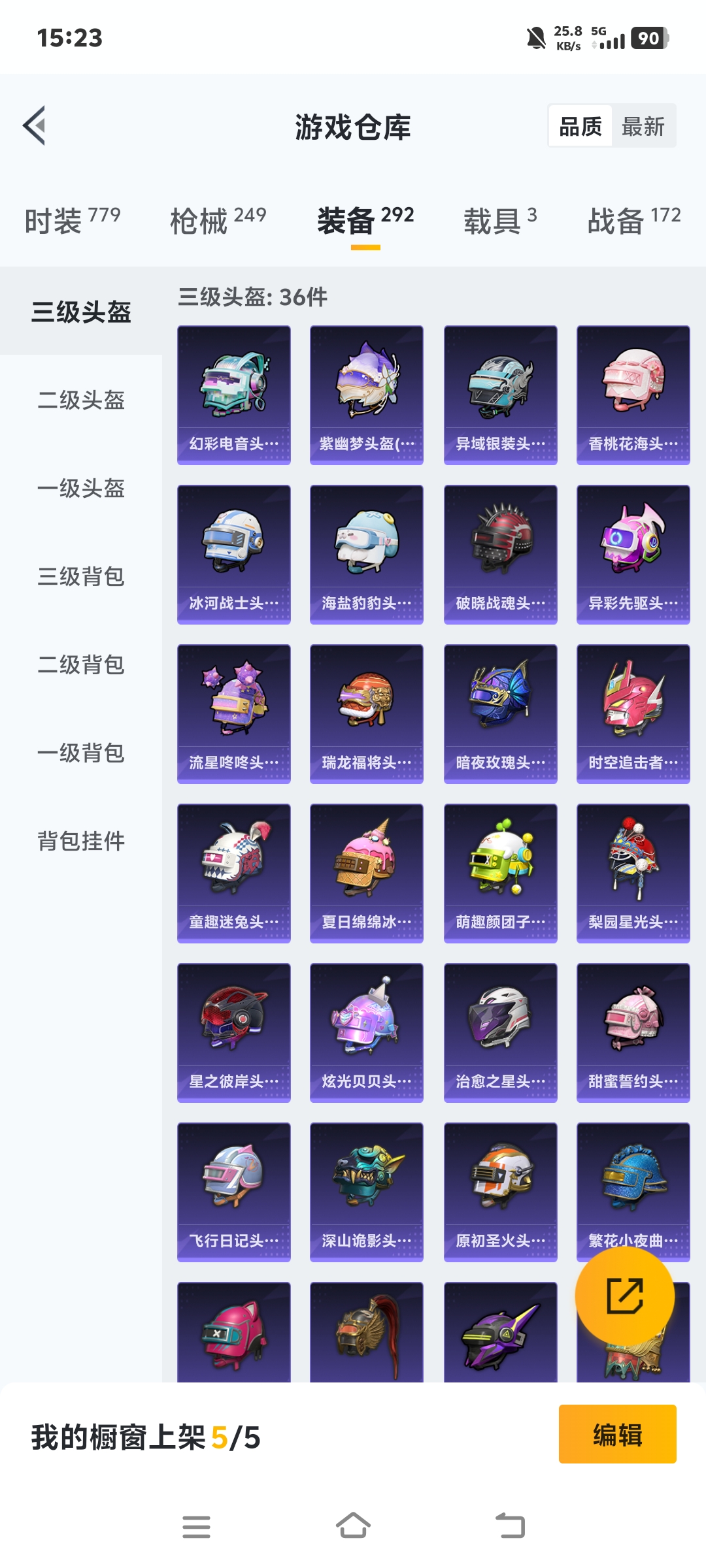Select the 幻彩电音头盔 helmet thumbnail
This screenshot has width=706, height=1568.
(233, 392)
